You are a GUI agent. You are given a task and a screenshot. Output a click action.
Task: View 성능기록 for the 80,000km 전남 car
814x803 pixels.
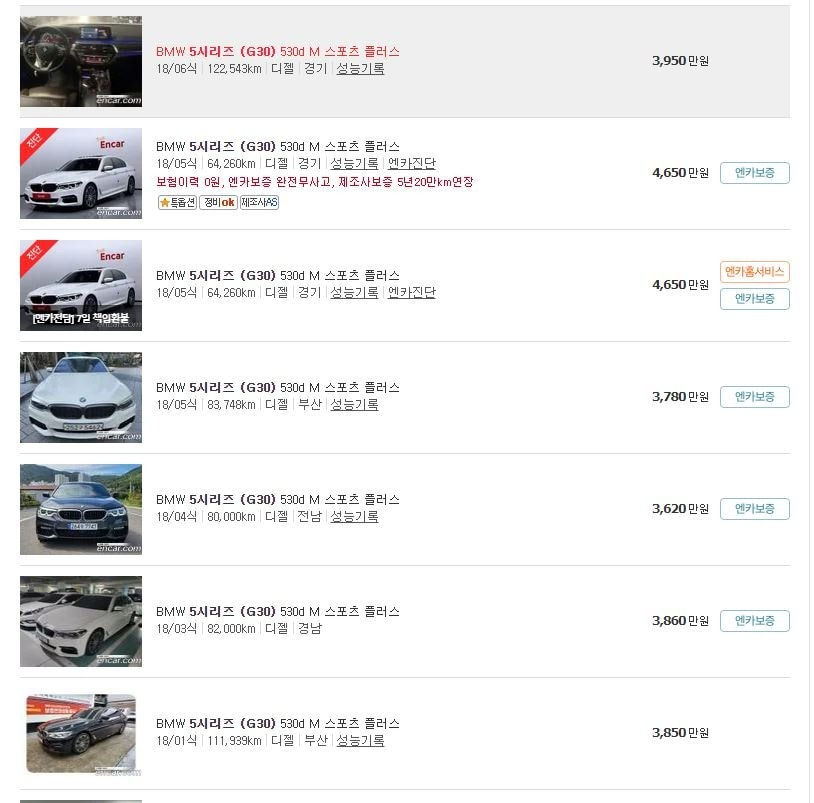354,517
